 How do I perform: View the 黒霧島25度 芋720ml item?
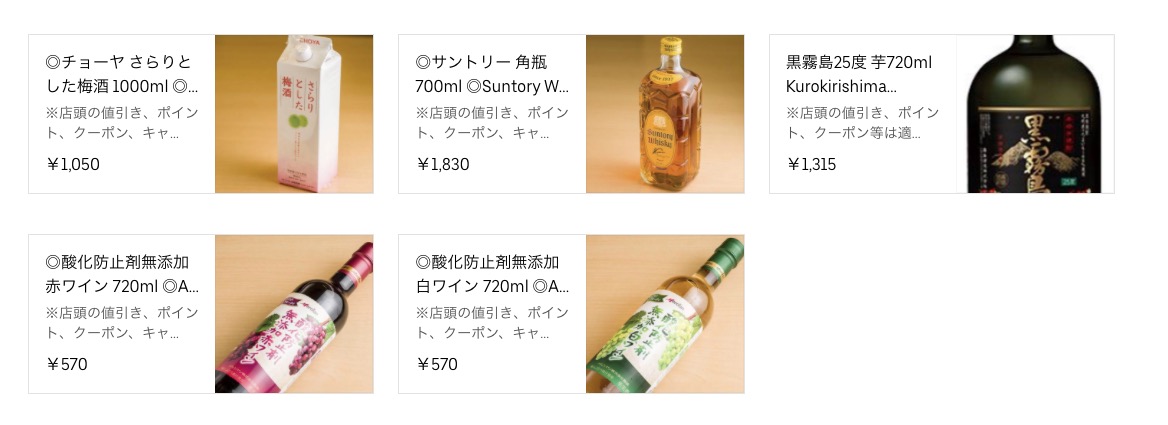click(x=940, y=114)
